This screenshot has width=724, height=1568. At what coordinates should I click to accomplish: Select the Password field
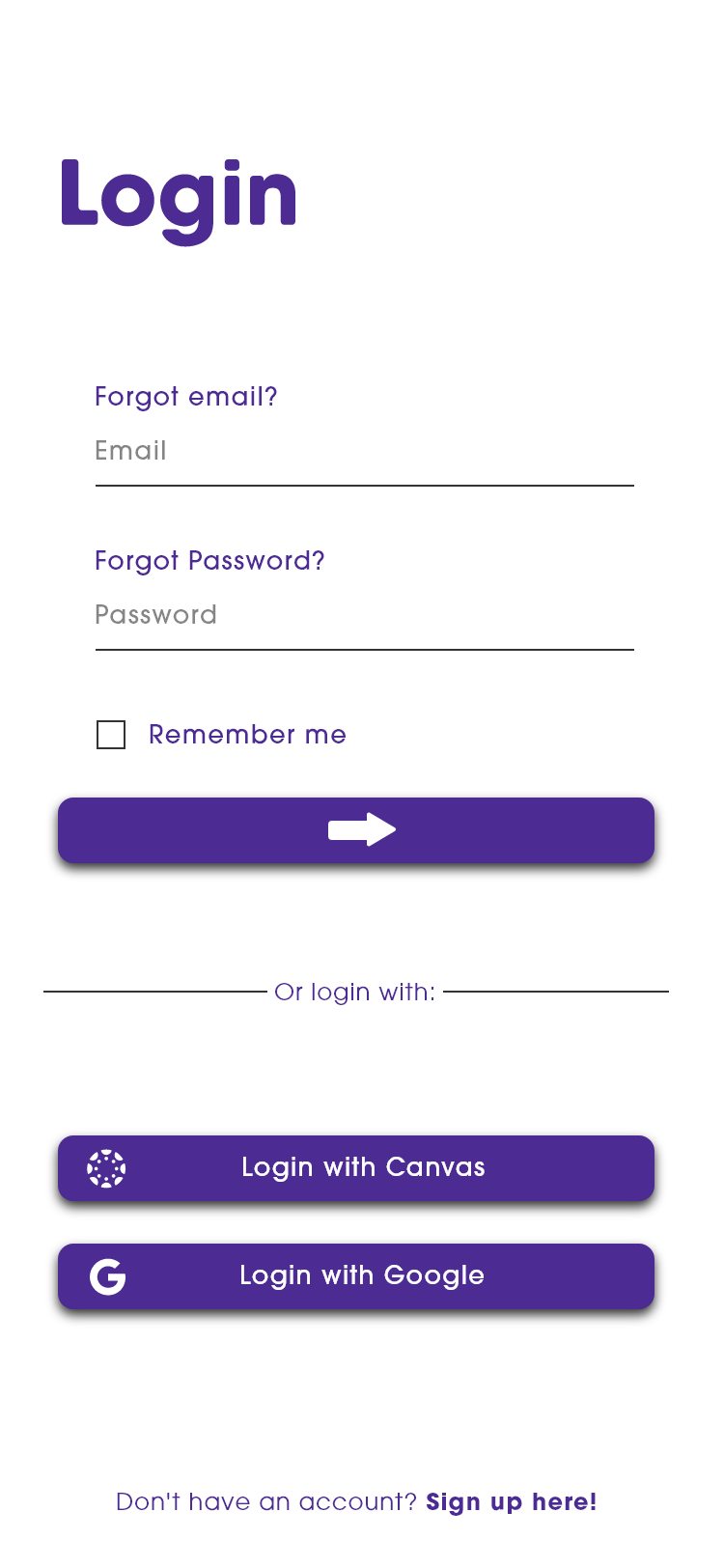364,616
